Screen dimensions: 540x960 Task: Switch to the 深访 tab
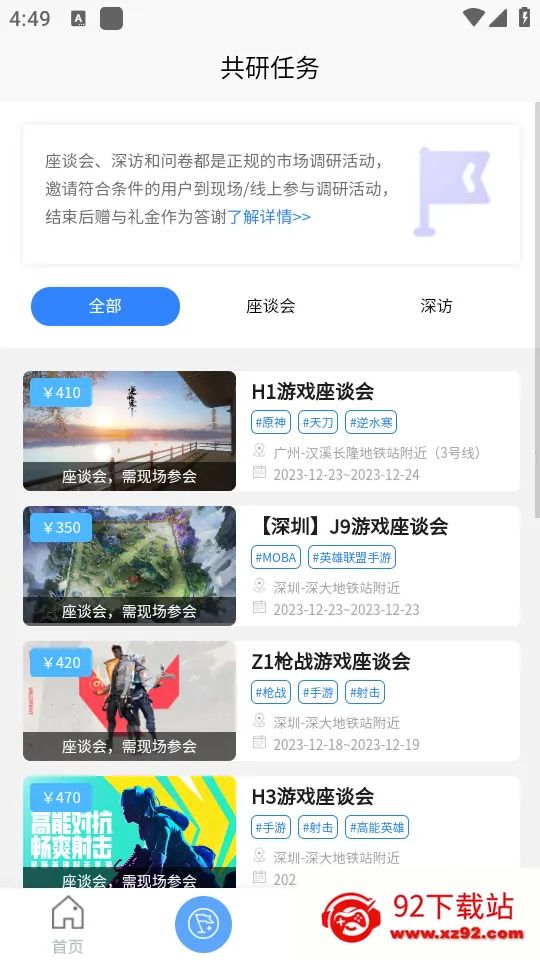tap(436, 306)
